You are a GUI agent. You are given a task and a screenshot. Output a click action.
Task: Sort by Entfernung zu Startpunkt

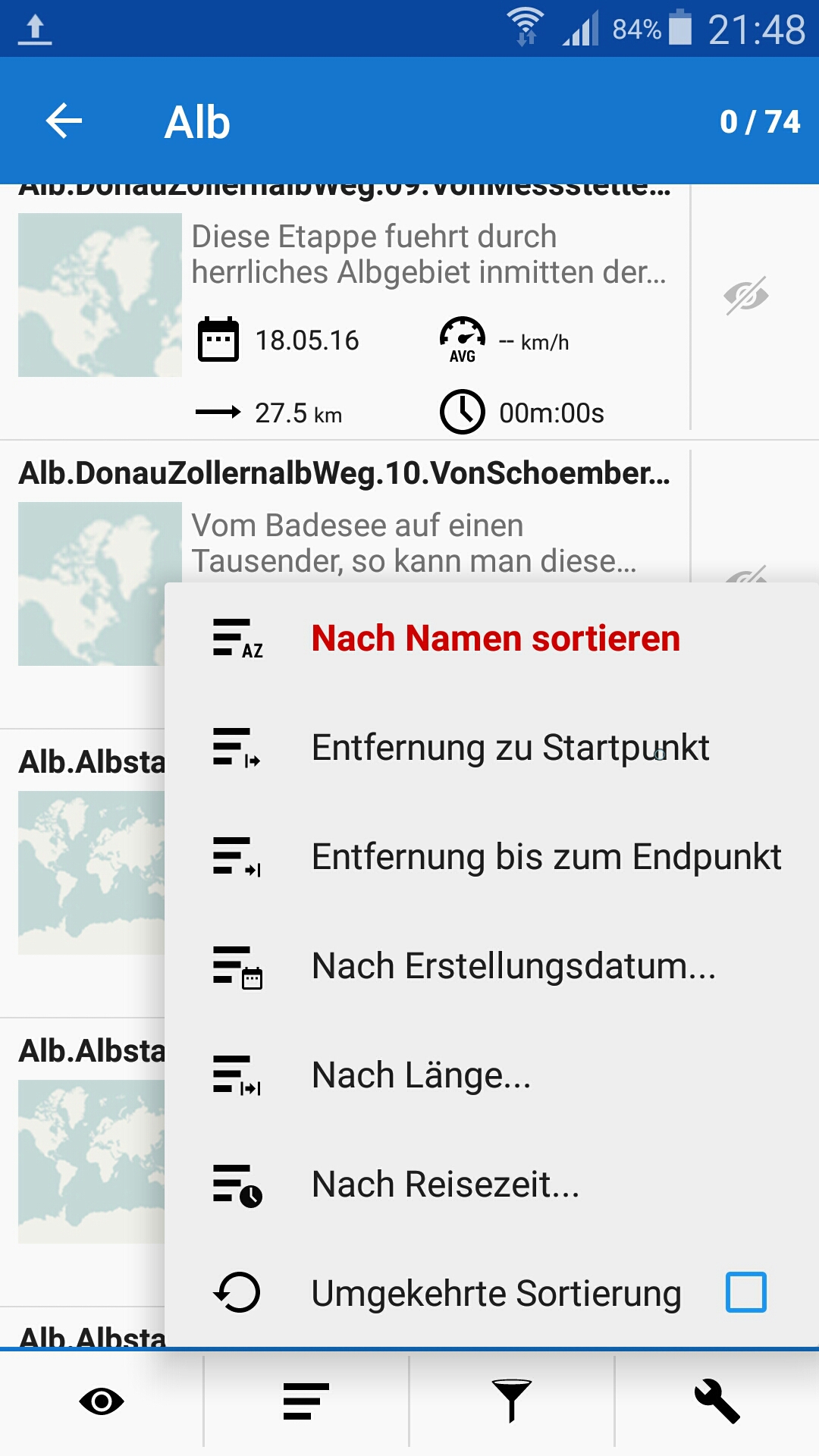[x=510, y=748]
